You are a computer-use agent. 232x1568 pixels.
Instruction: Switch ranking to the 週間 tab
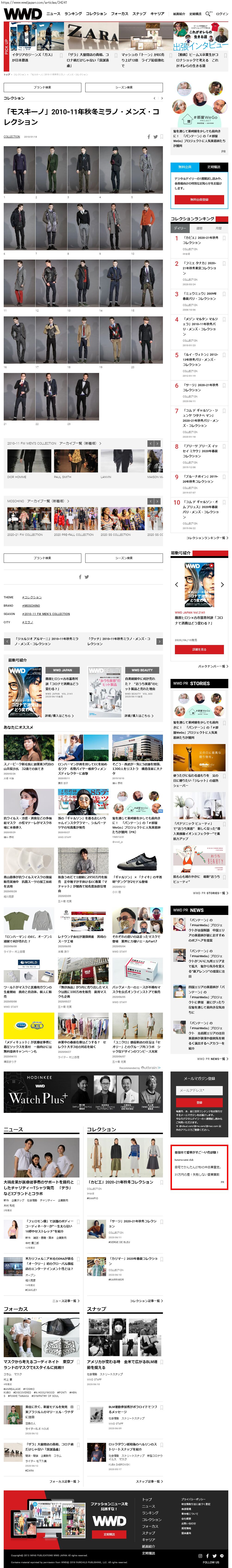tap(199, 228)
